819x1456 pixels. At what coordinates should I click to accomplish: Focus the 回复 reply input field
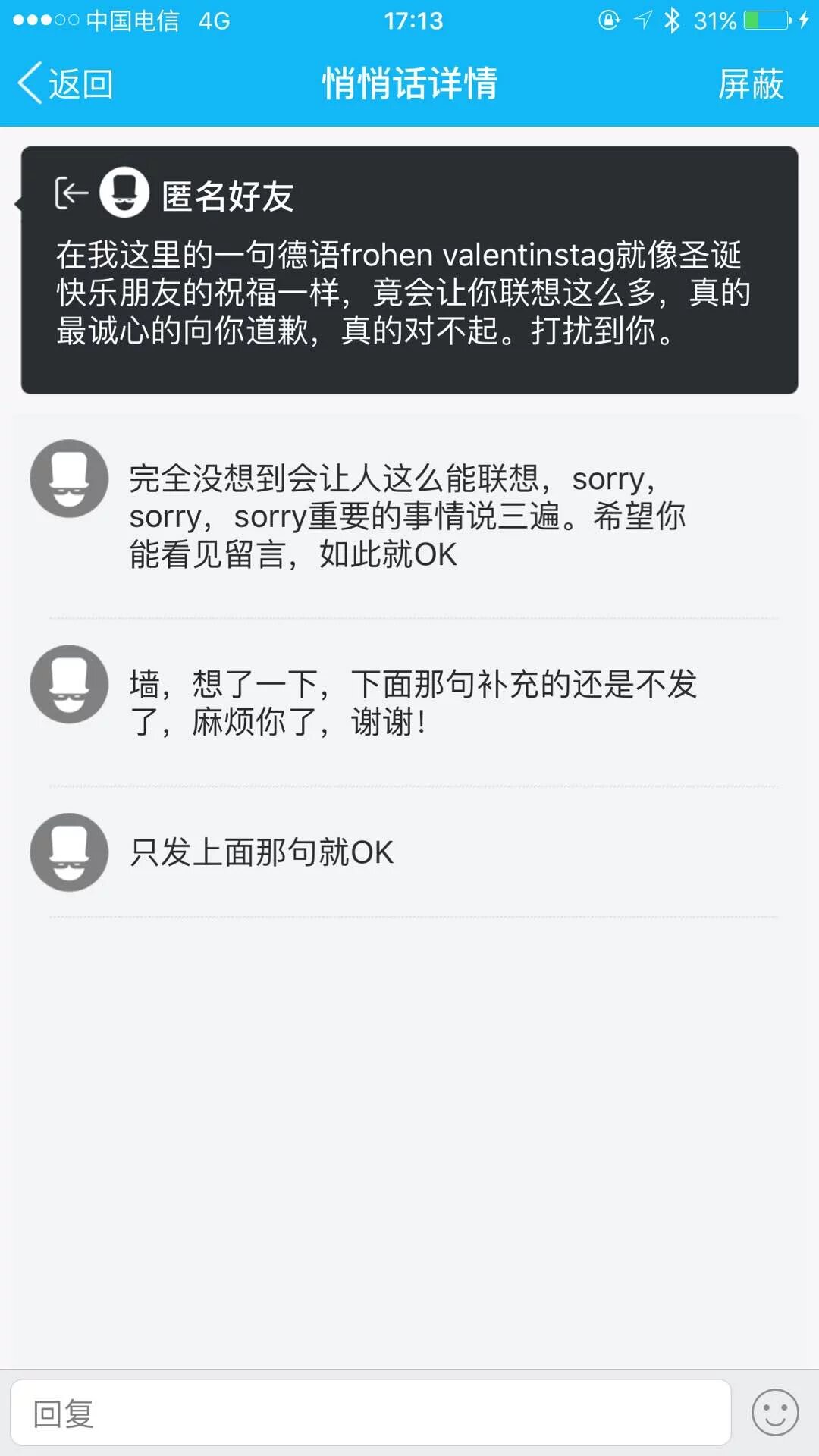pyautogui.click(x=370, y=1414)
